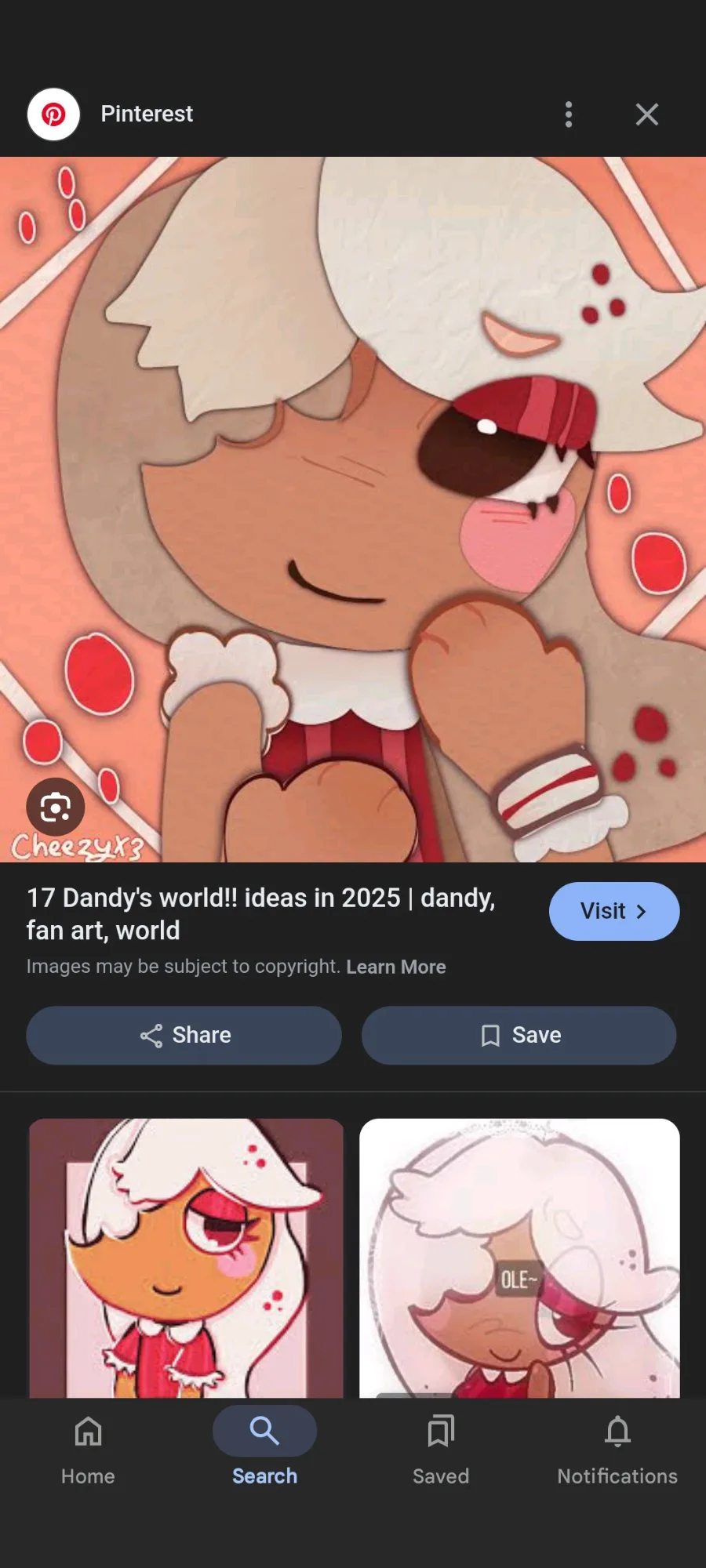Image resolution: width=706 pixels, height=1568 pixels.
Task: Open the related image labeled OLE~
Action: [x=519, y=1258]
